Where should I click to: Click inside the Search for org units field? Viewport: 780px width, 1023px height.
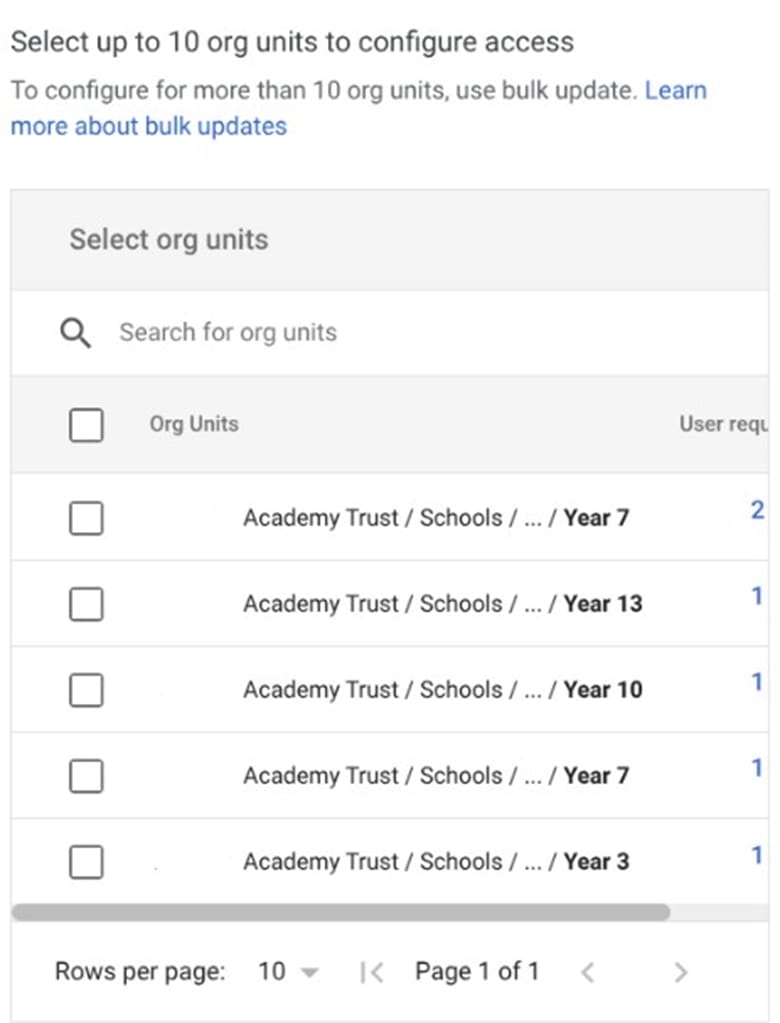point(300,332)
